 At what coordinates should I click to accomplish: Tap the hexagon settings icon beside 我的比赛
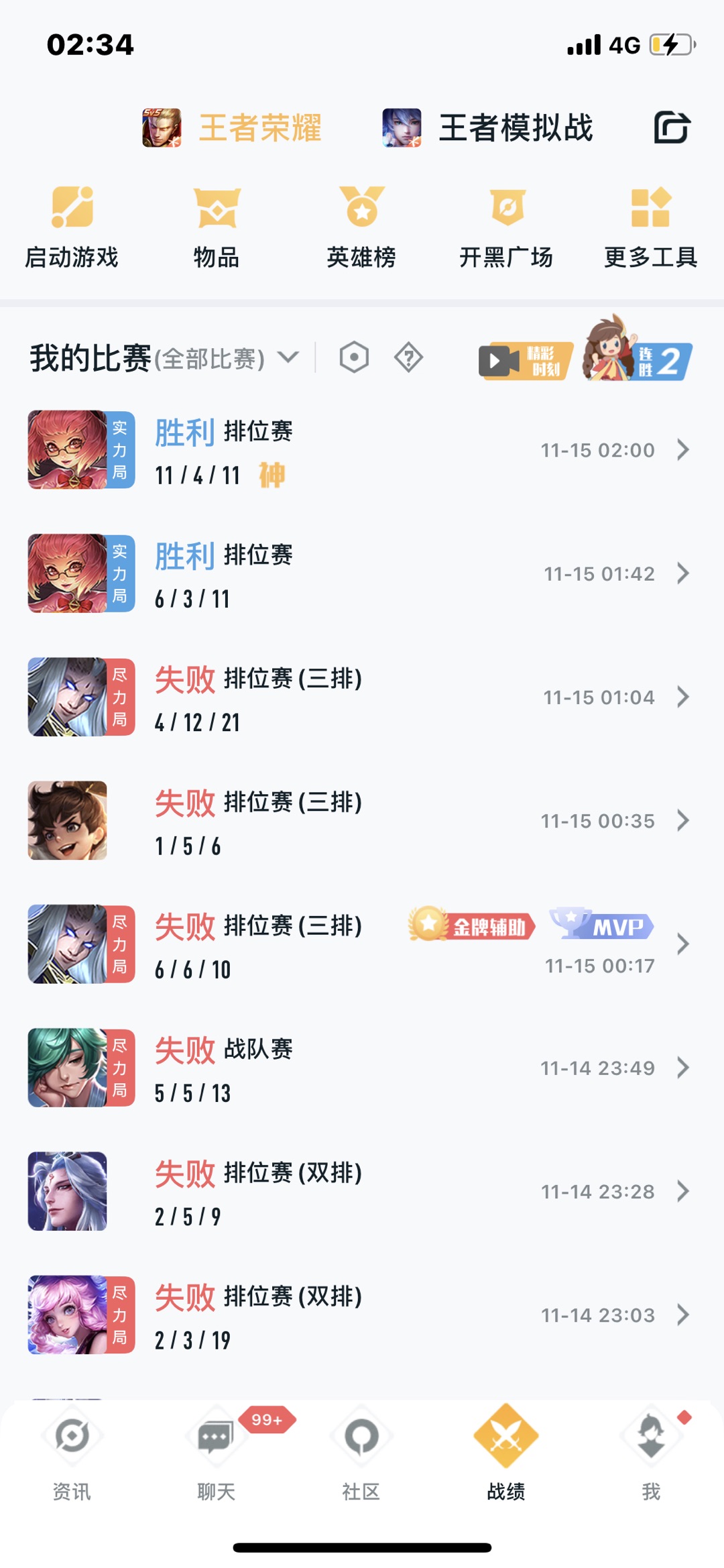click(x=354, y=357)
